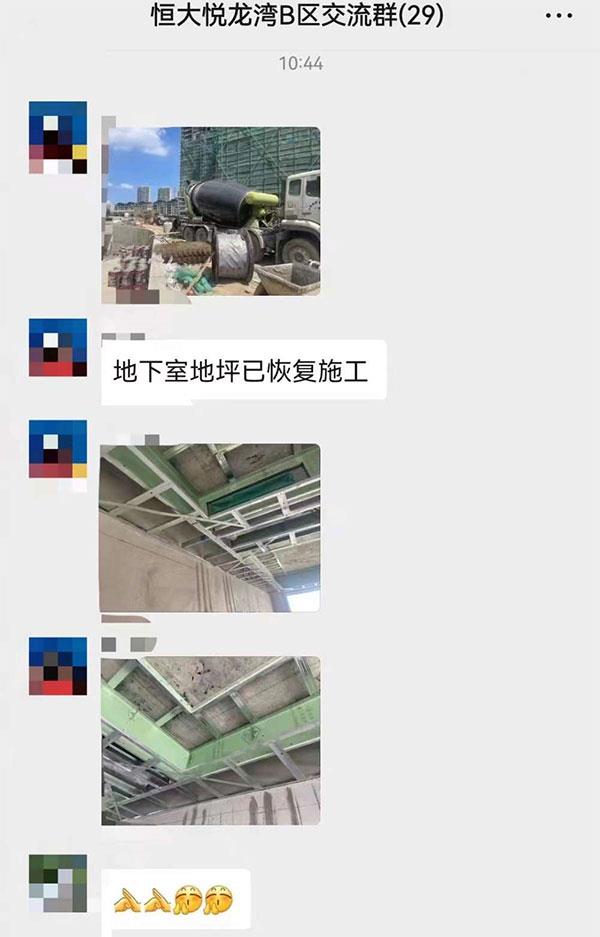
Task: Tap avatar of the cement truck photo sender
Action: pyautogui.click(x=57, y=137)
